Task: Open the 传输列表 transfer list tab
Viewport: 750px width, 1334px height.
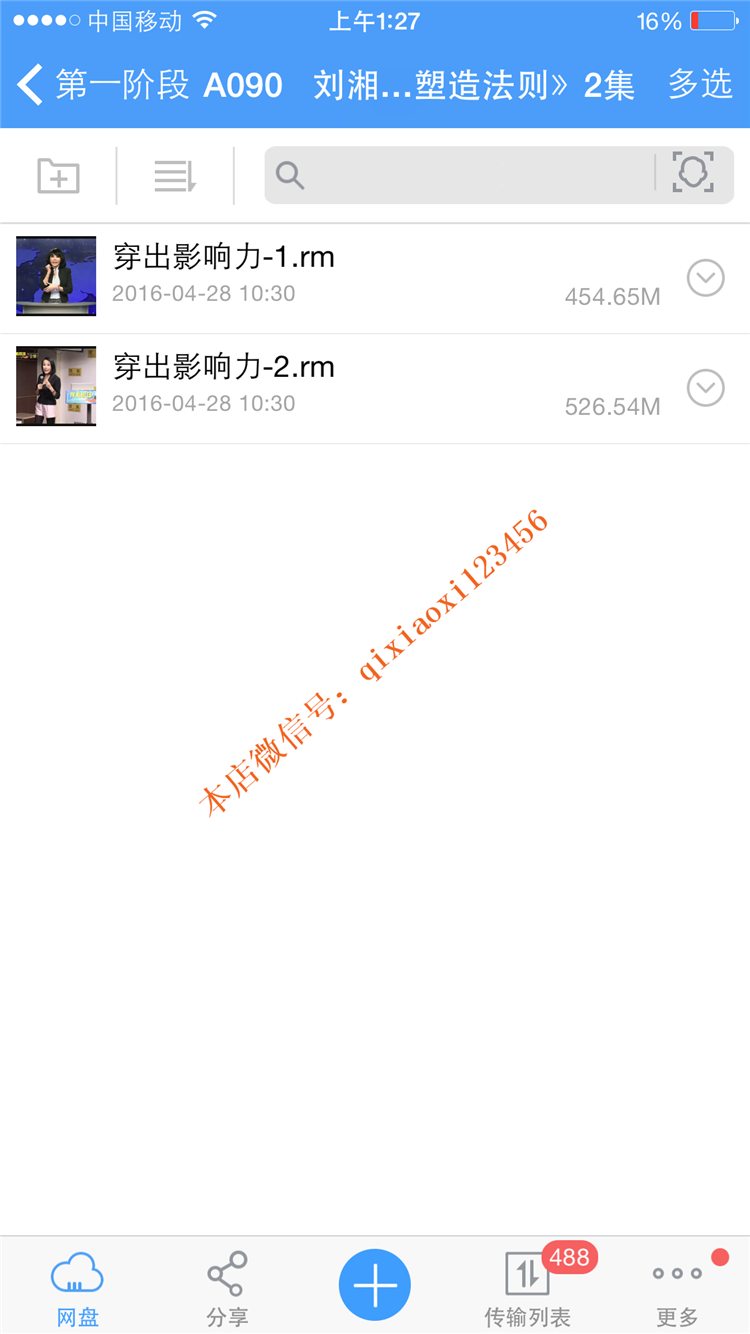Action: click(x=527, y=1288)
